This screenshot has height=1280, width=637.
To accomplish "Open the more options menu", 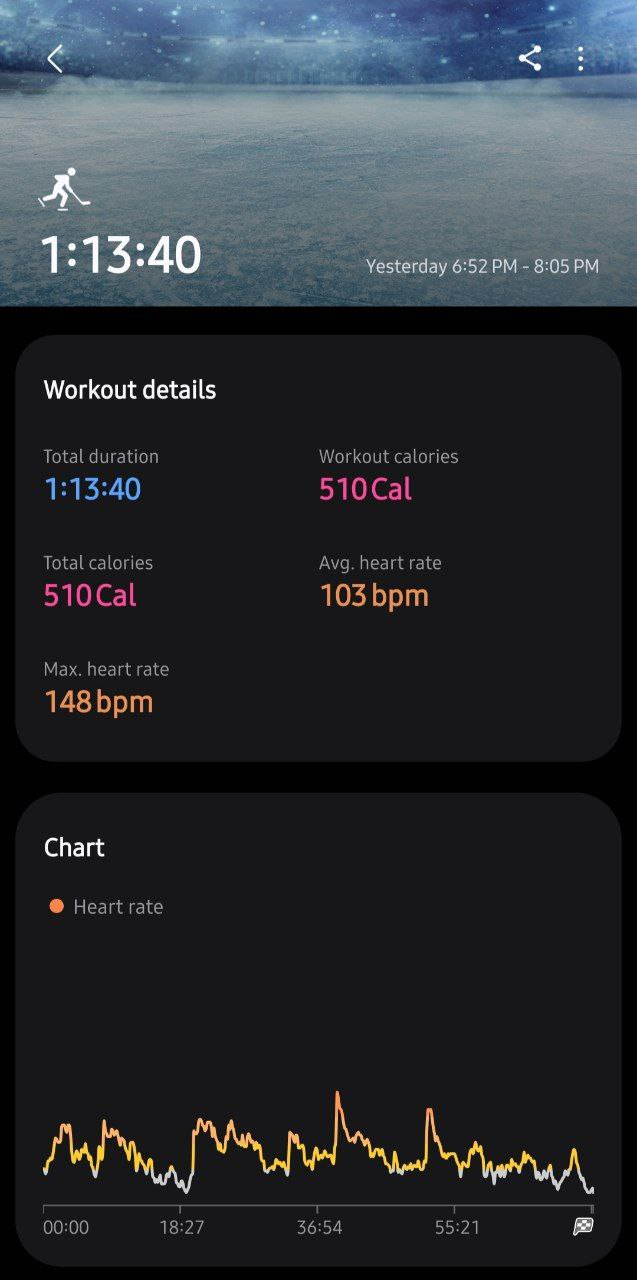I will (x=581, y=59).
